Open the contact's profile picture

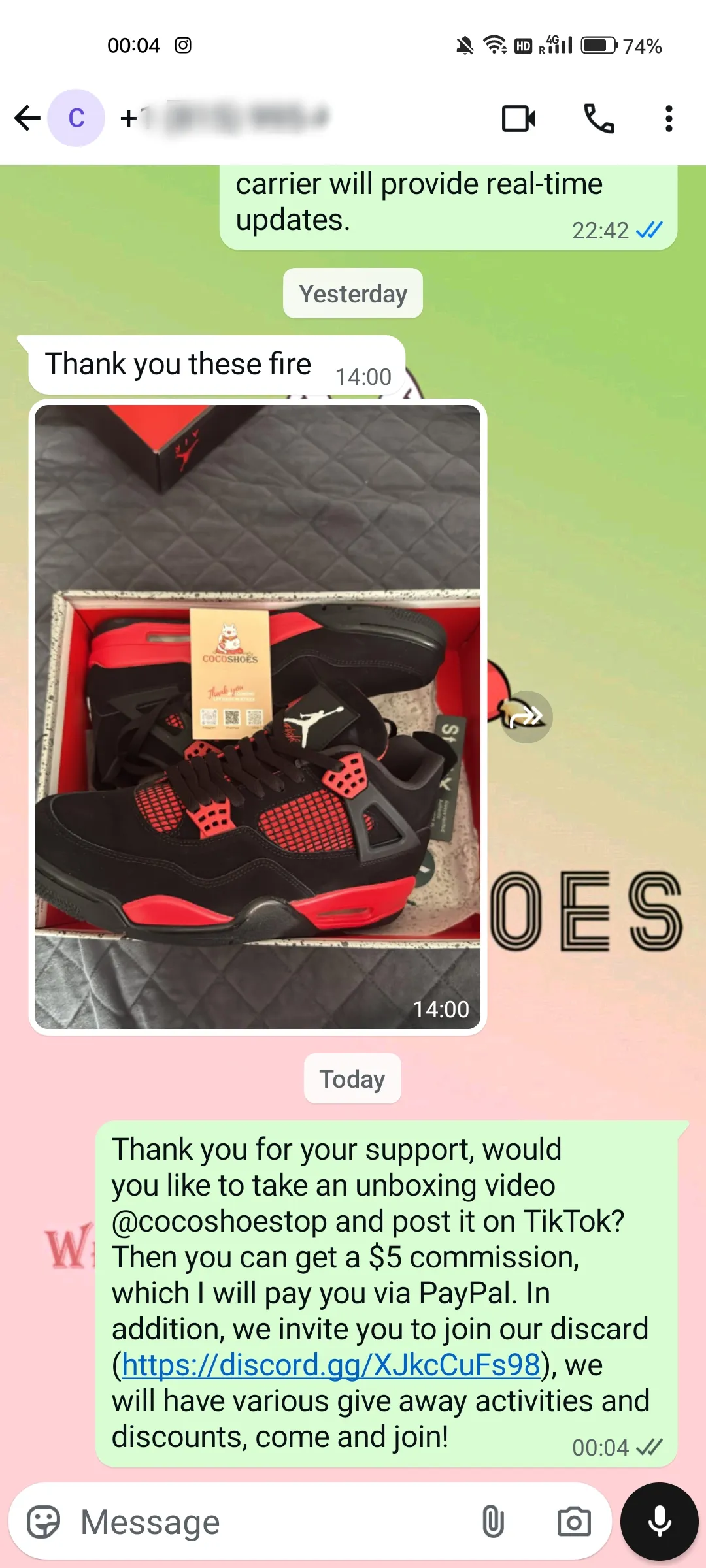click(x=76, y=118)
